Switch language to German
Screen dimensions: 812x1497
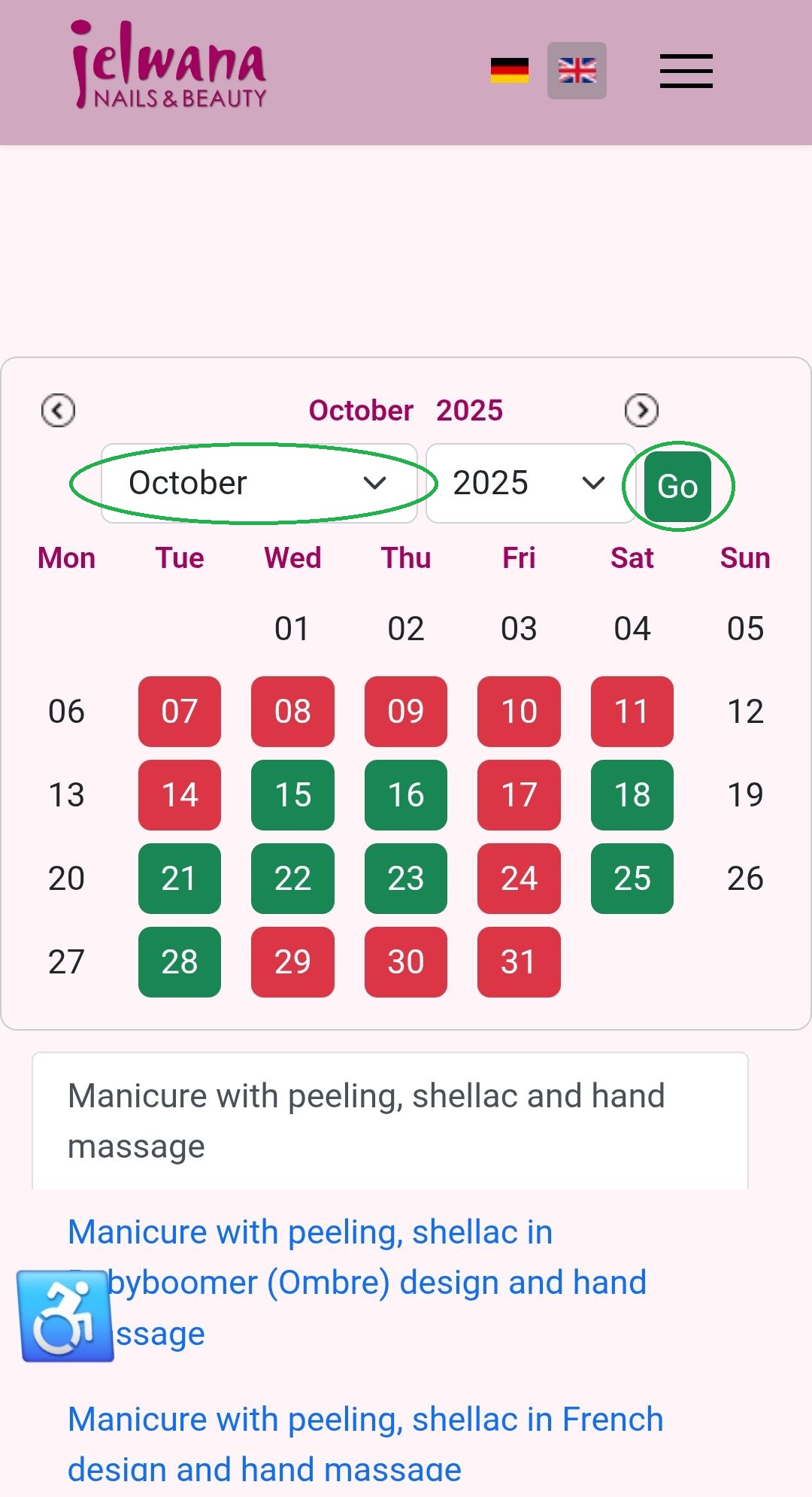pos(509,71)
